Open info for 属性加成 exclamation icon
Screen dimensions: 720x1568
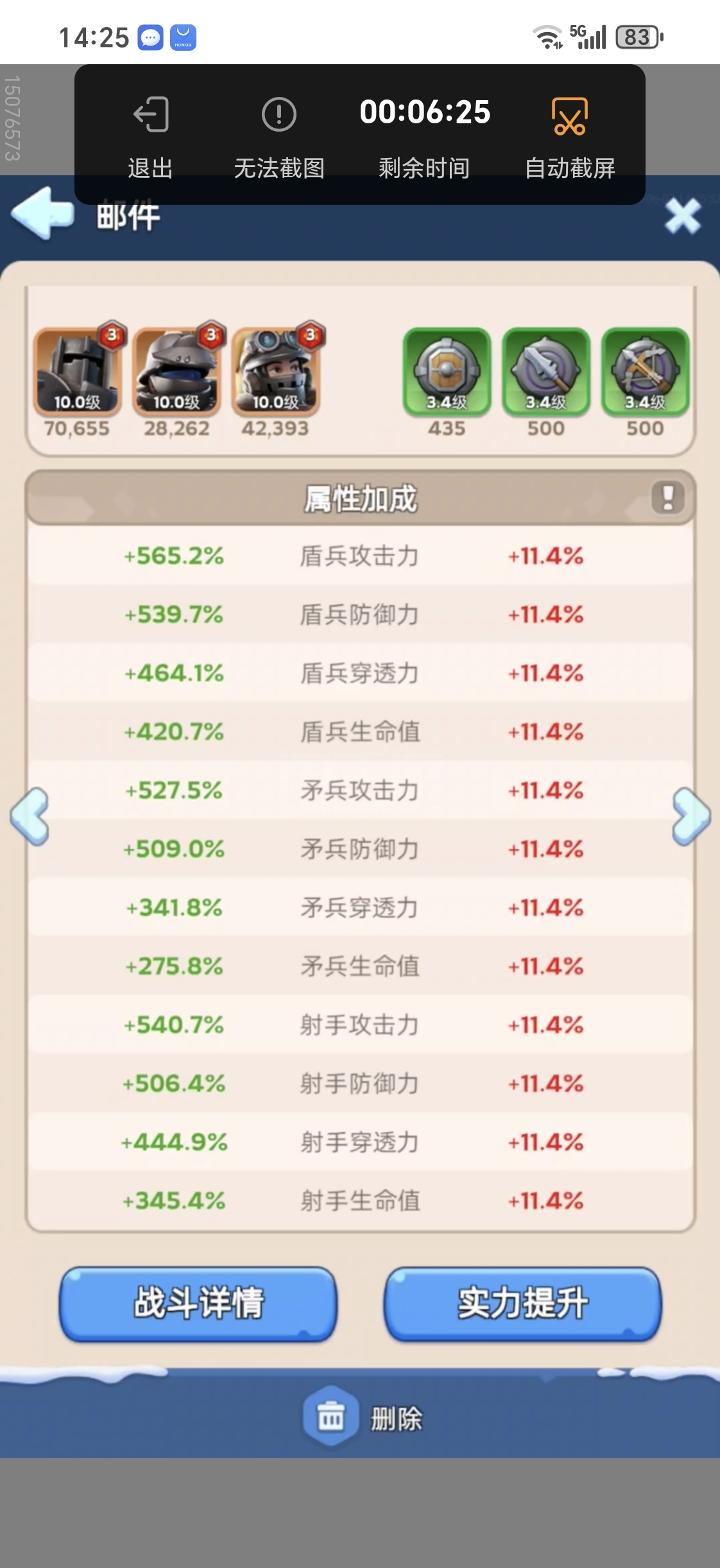[667, 498]
